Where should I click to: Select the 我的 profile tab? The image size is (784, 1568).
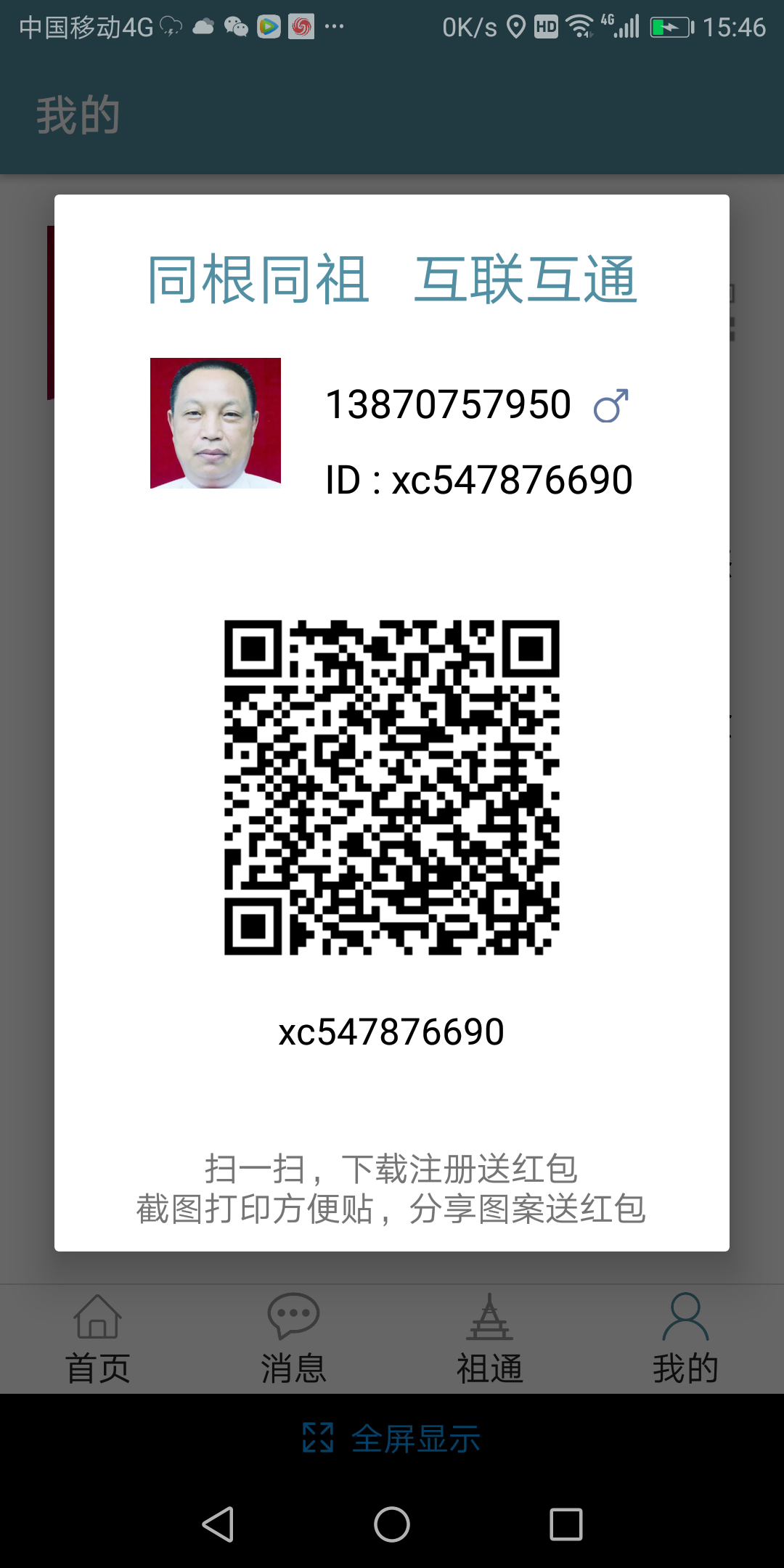tap(685, 1339)
